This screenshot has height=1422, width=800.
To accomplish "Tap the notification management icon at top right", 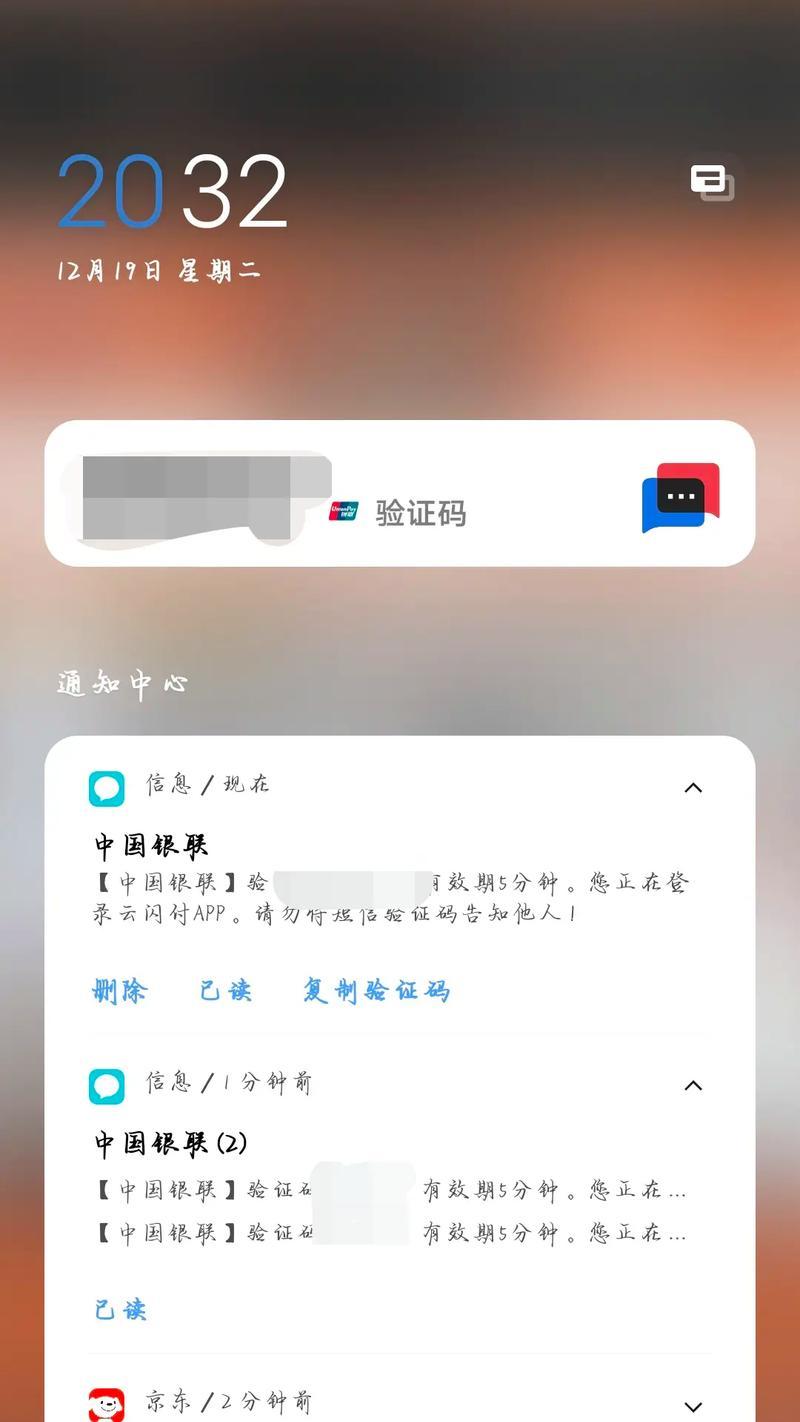I will (x=712, y=183).
